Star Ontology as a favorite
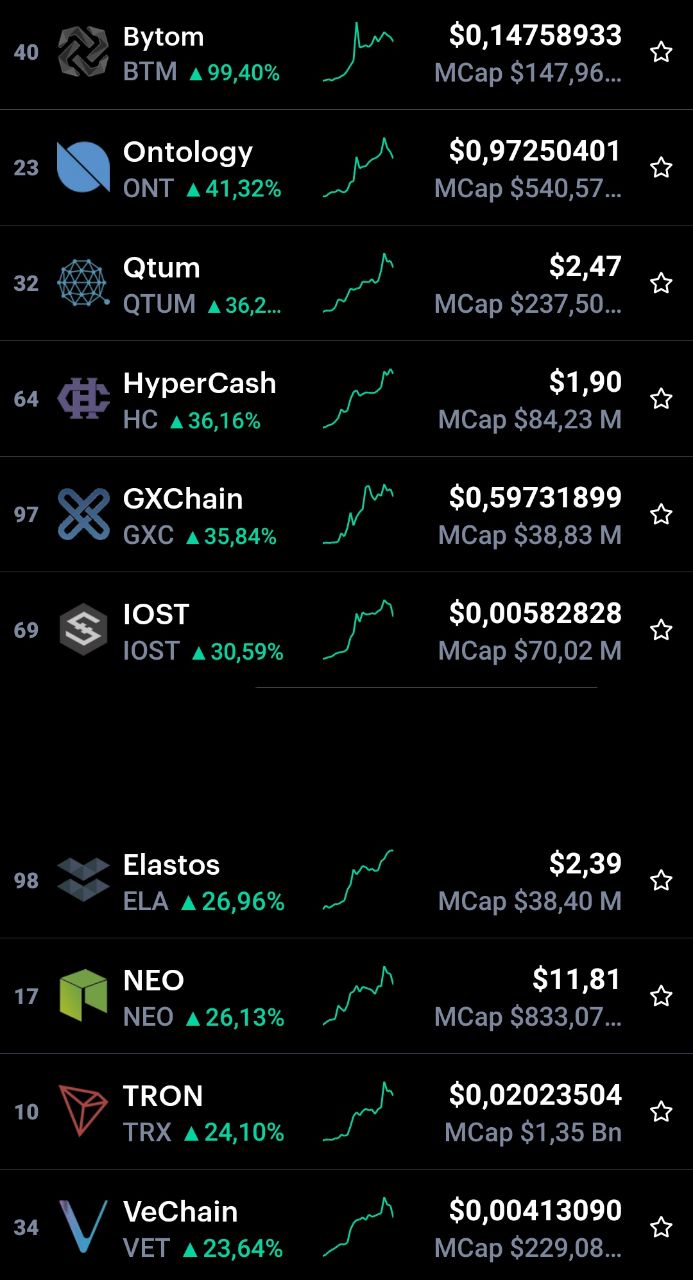The image size is (693, 1280). click(x=661, y=167)
